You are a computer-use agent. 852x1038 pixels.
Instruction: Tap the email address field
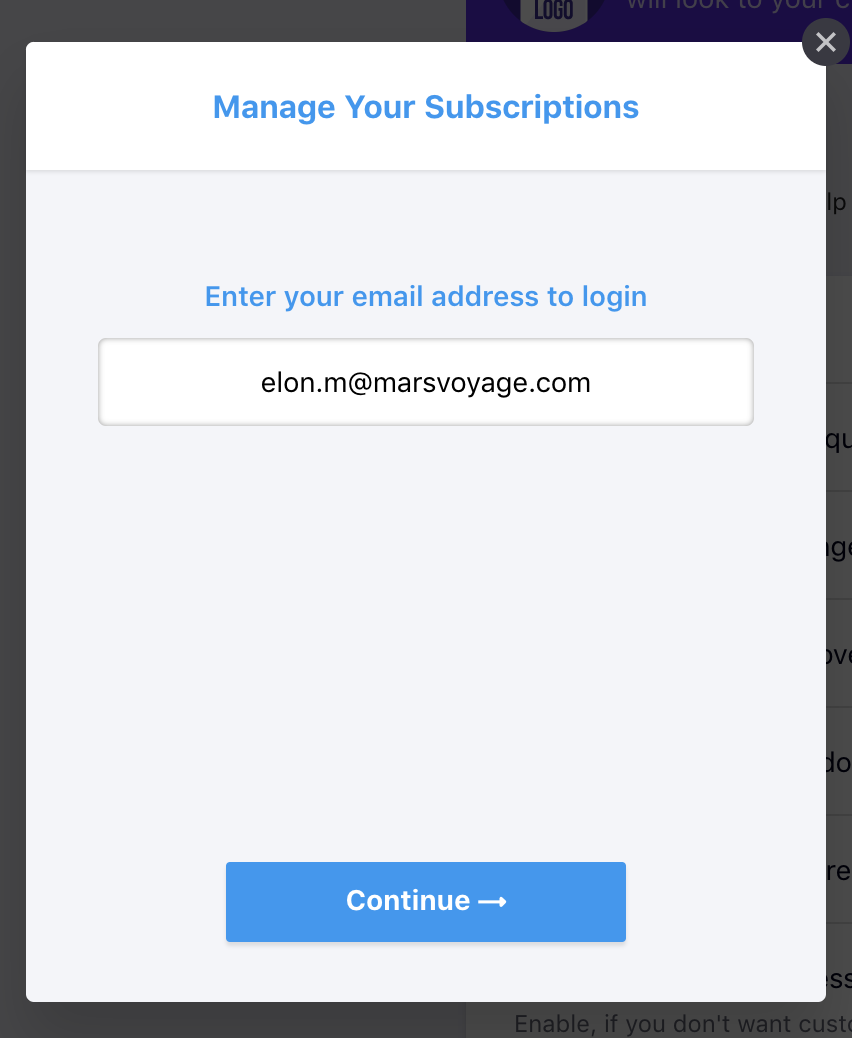click(425, 382)
